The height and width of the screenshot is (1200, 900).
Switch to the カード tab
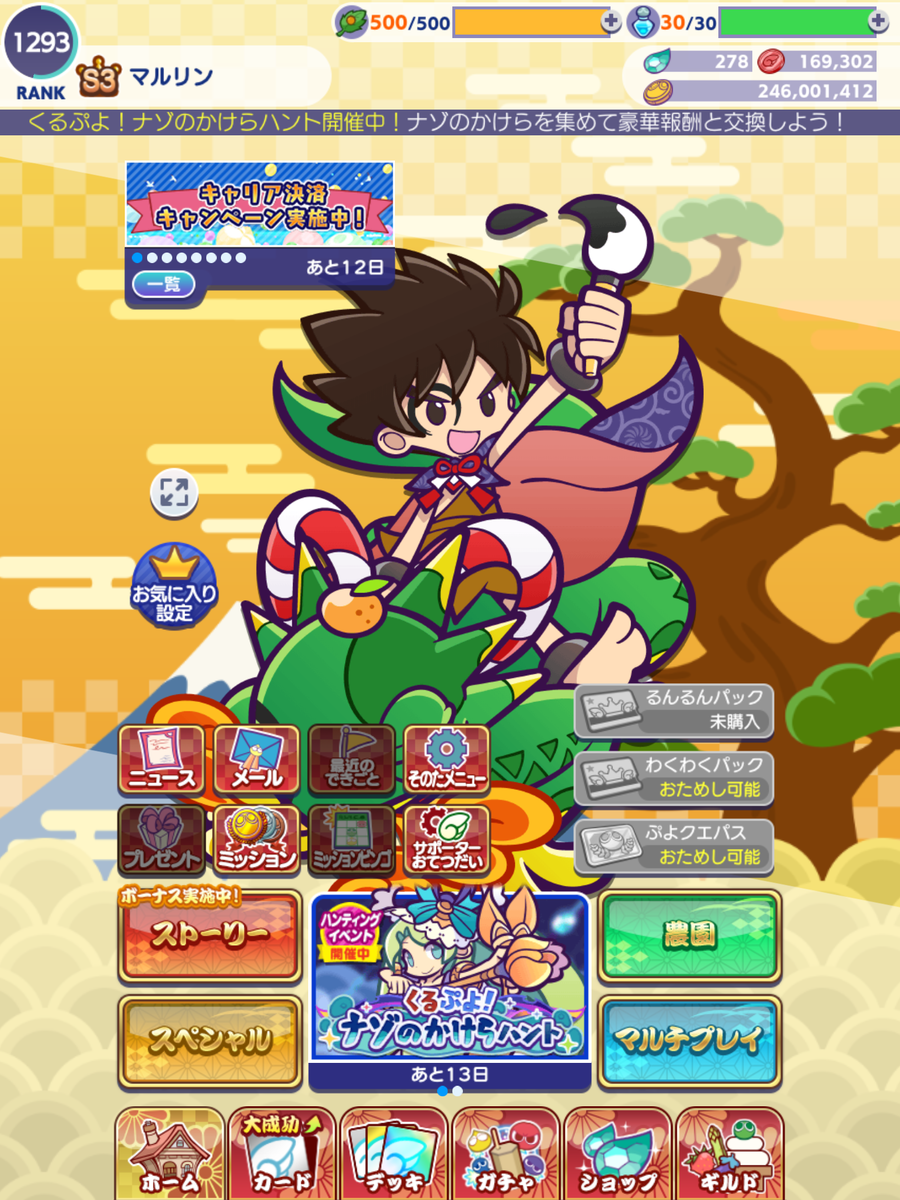point(281,1155)
